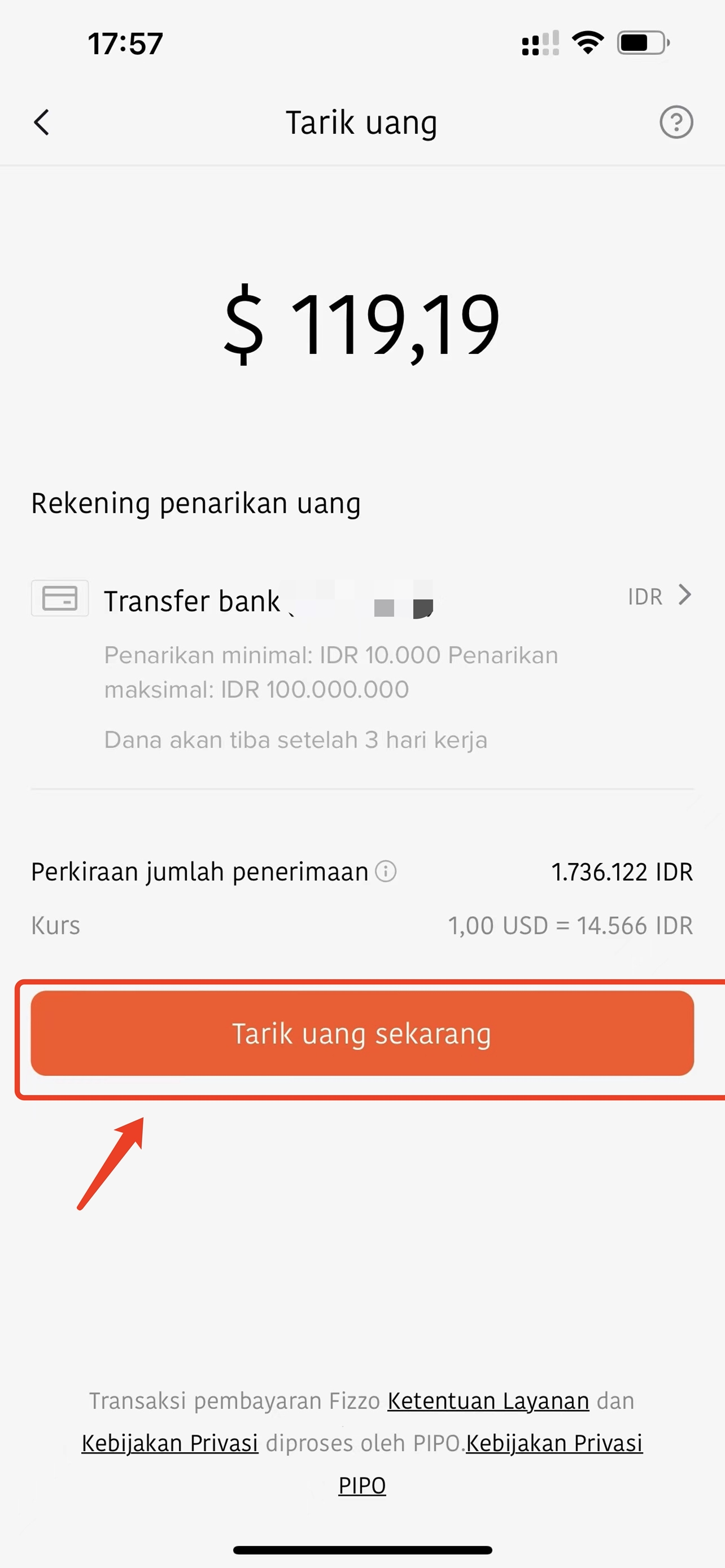
Task: Go back with the top-left arrow
Action: point(41,122)
